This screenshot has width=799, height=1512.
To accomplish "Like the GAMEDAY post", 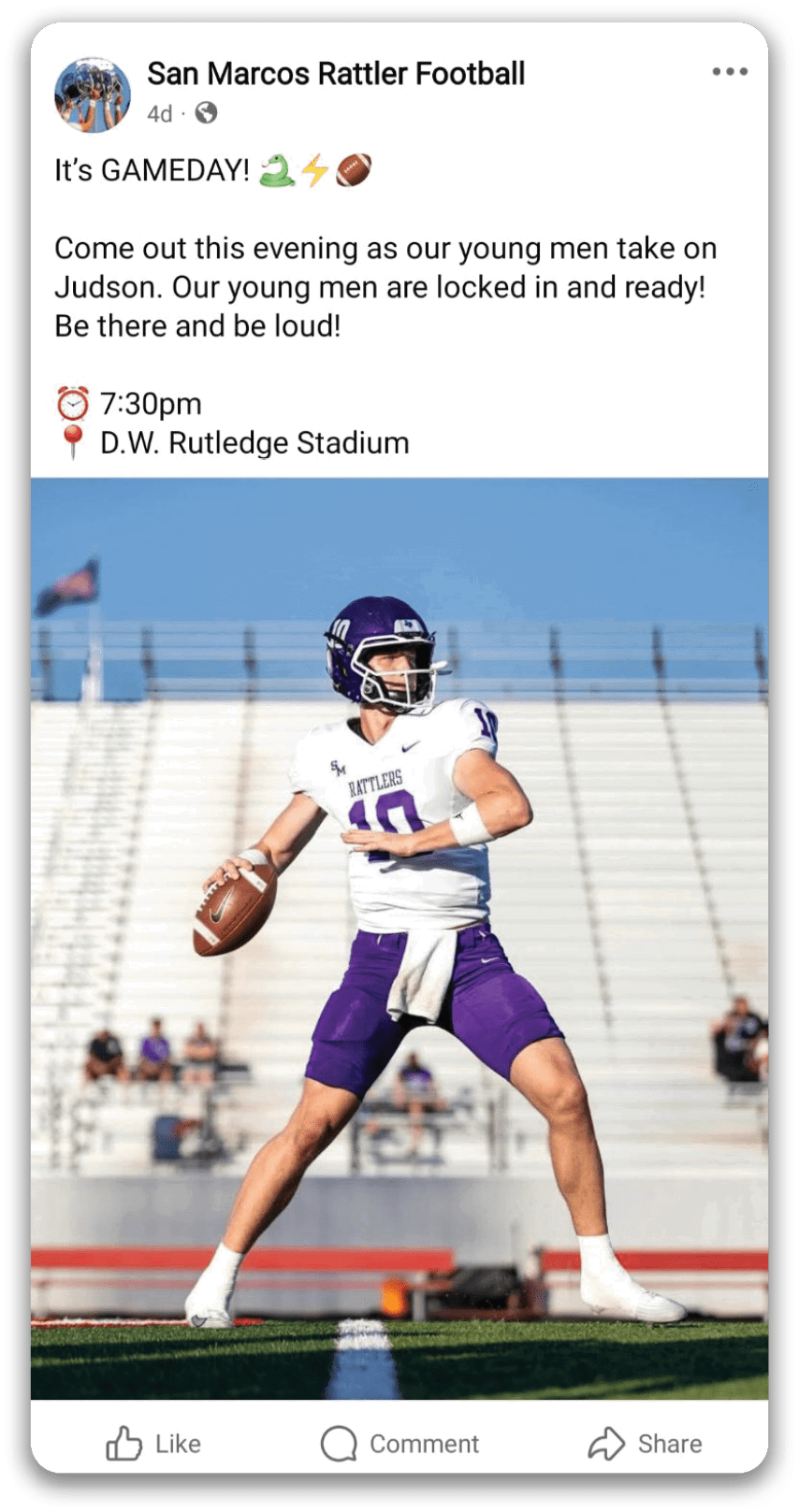I will tap(153, 1444).
